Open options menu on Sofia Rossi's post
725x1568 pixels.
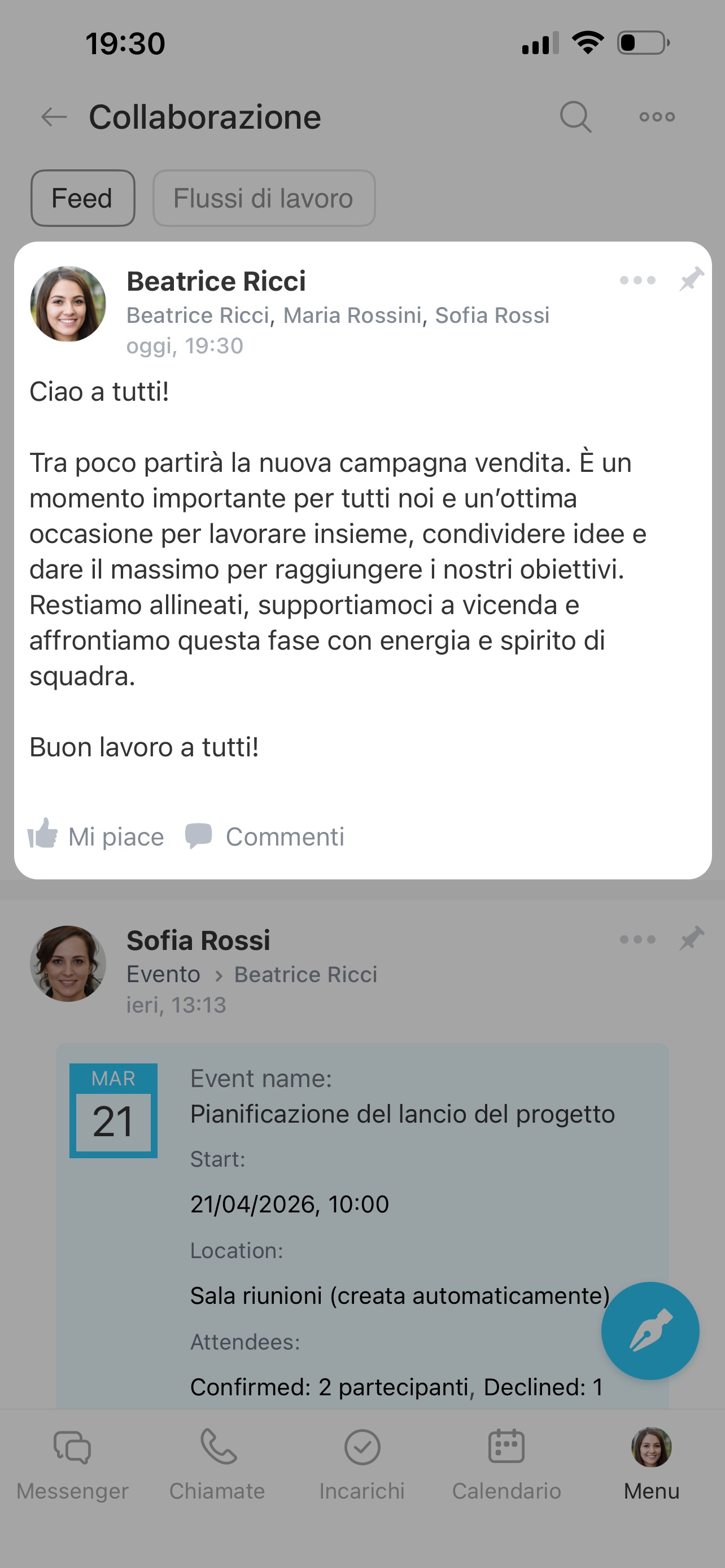point(637,939)
